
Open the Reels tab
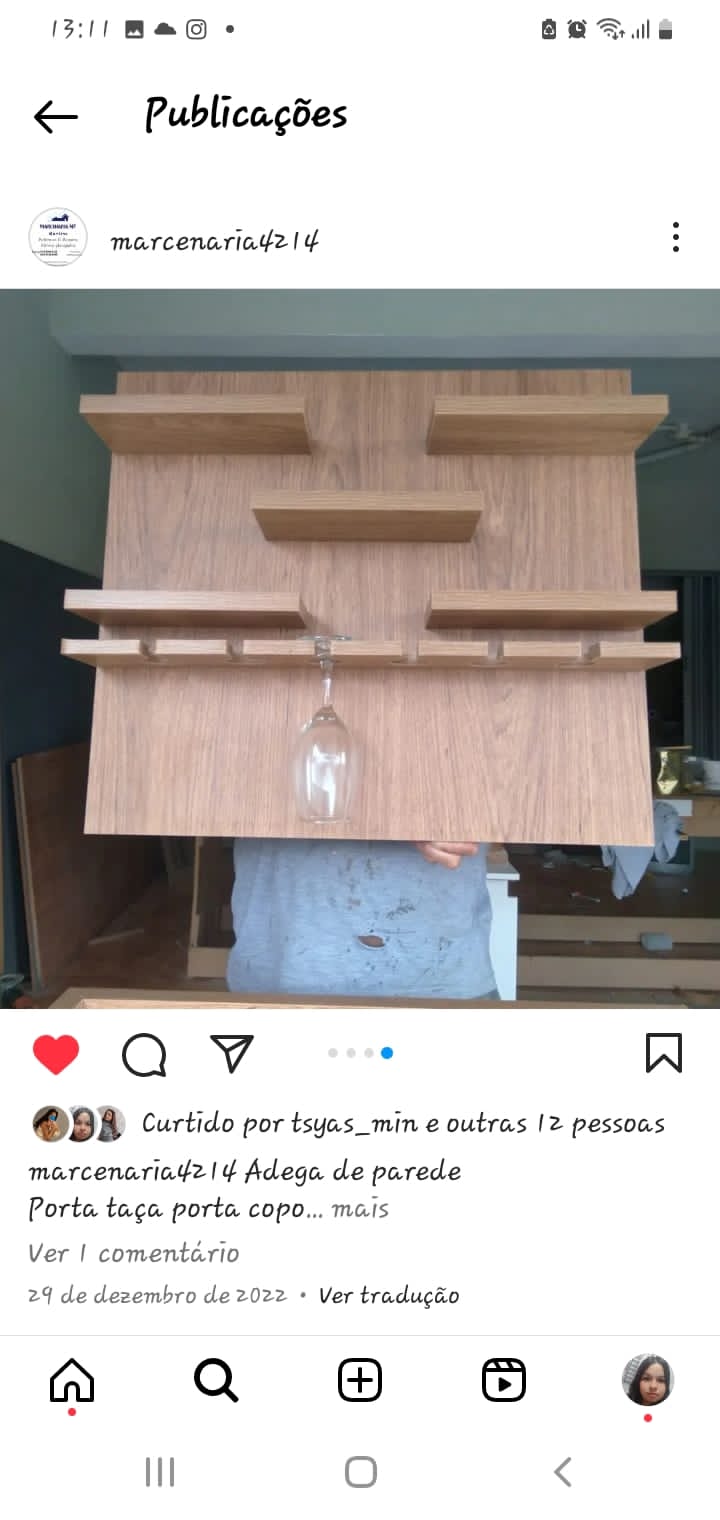(x=504, y=1381)
